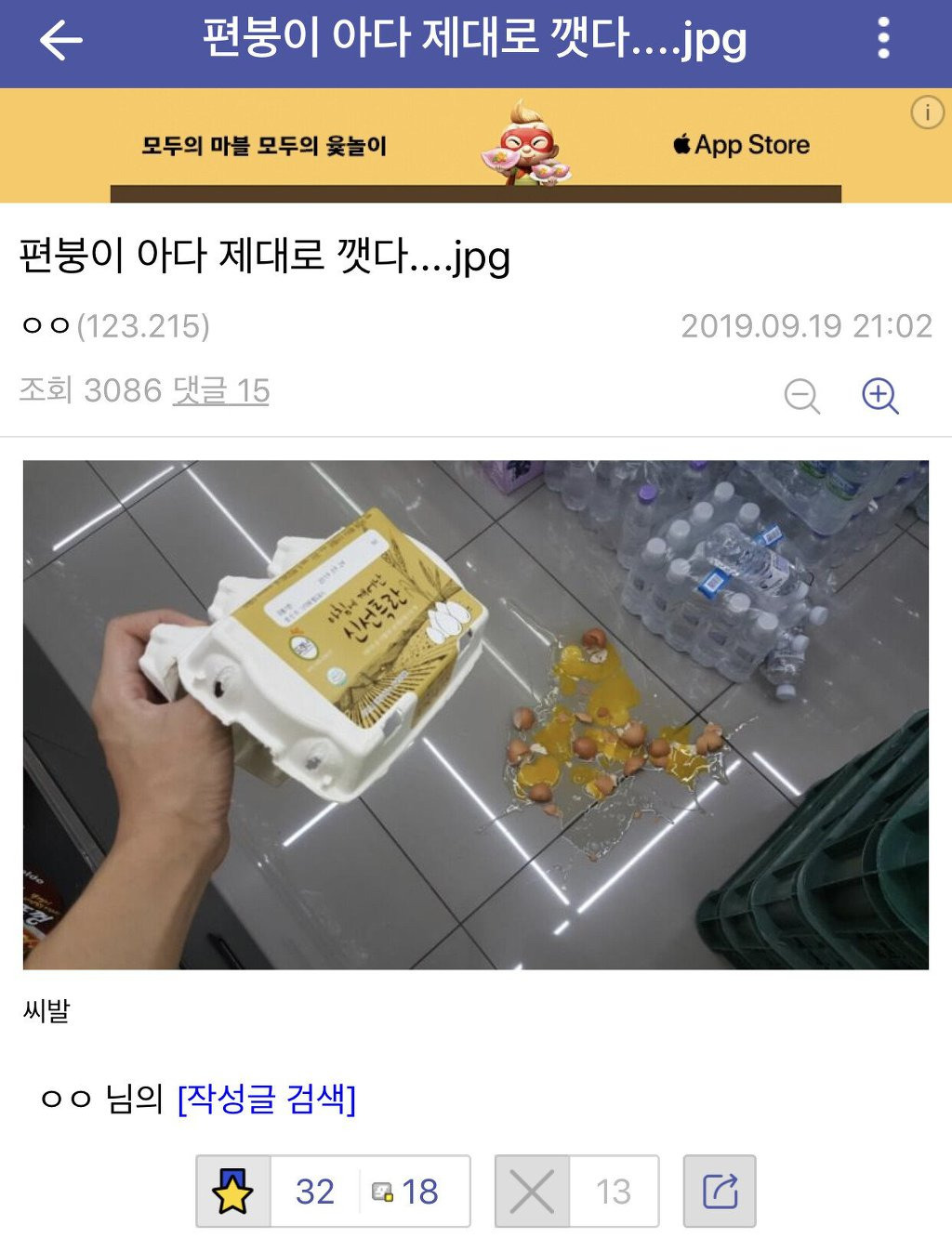
Task: Tap the ad info icon
Action: pyautogui.click(x=926, y=113)
